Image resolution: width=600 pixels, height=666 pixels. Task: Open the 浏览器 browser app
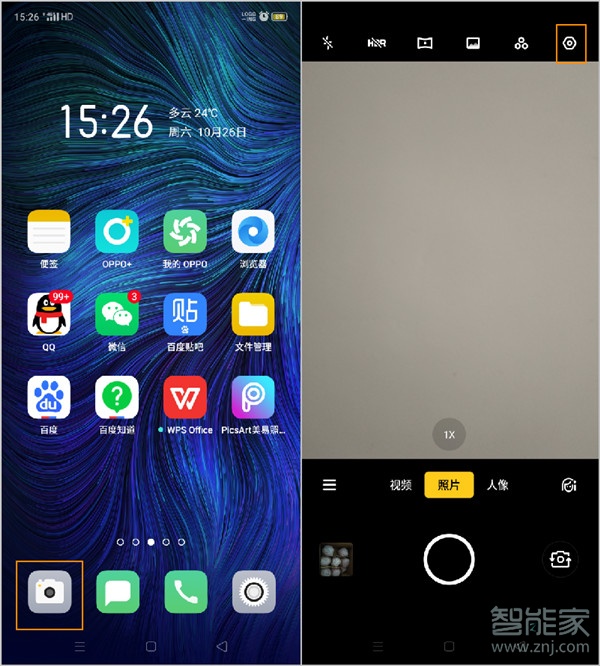[x=253, y=232]
